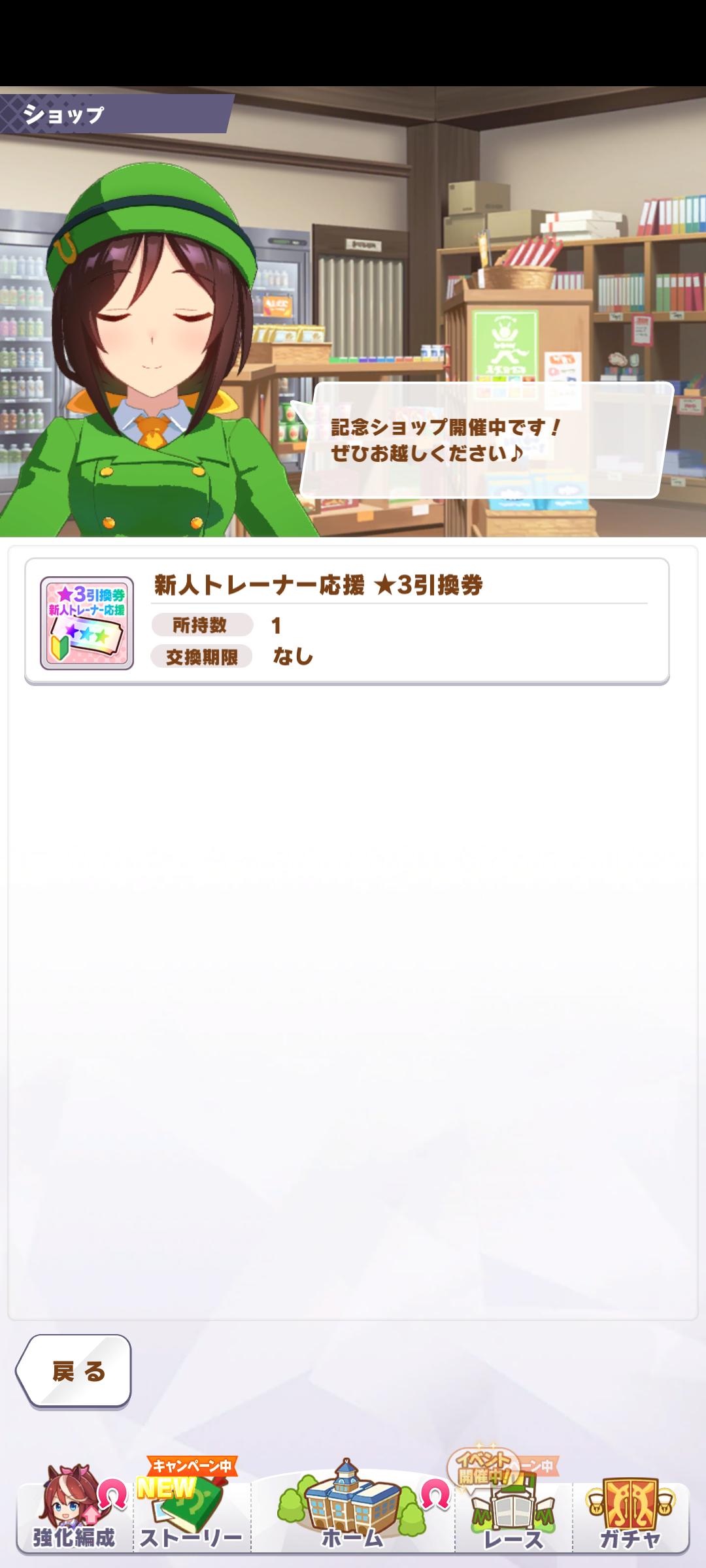
Task: Open the ガチャ tab
Action: click(631, 1516)
